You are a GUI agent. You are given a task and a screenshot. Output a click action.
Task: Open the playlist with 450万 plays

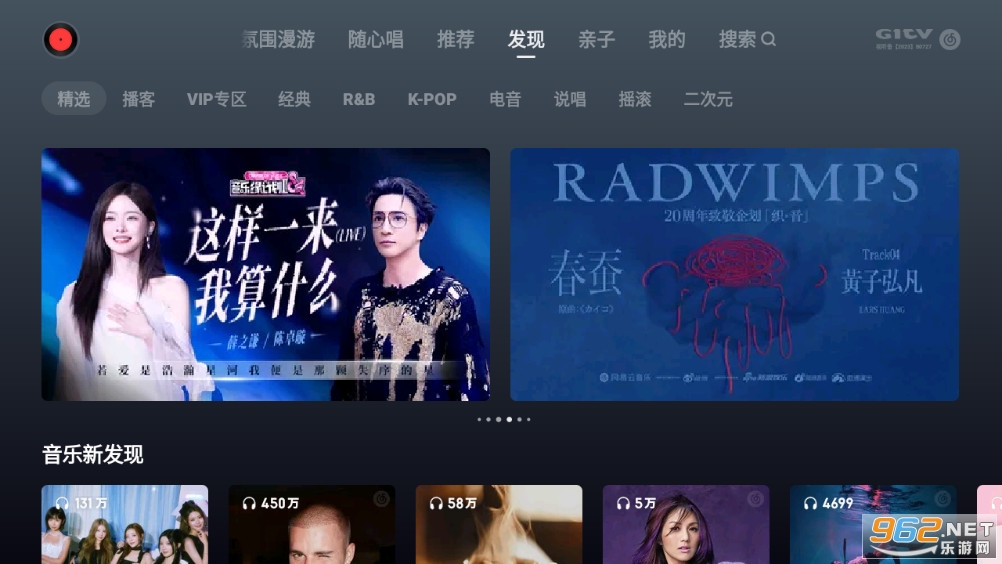[311, 526]
